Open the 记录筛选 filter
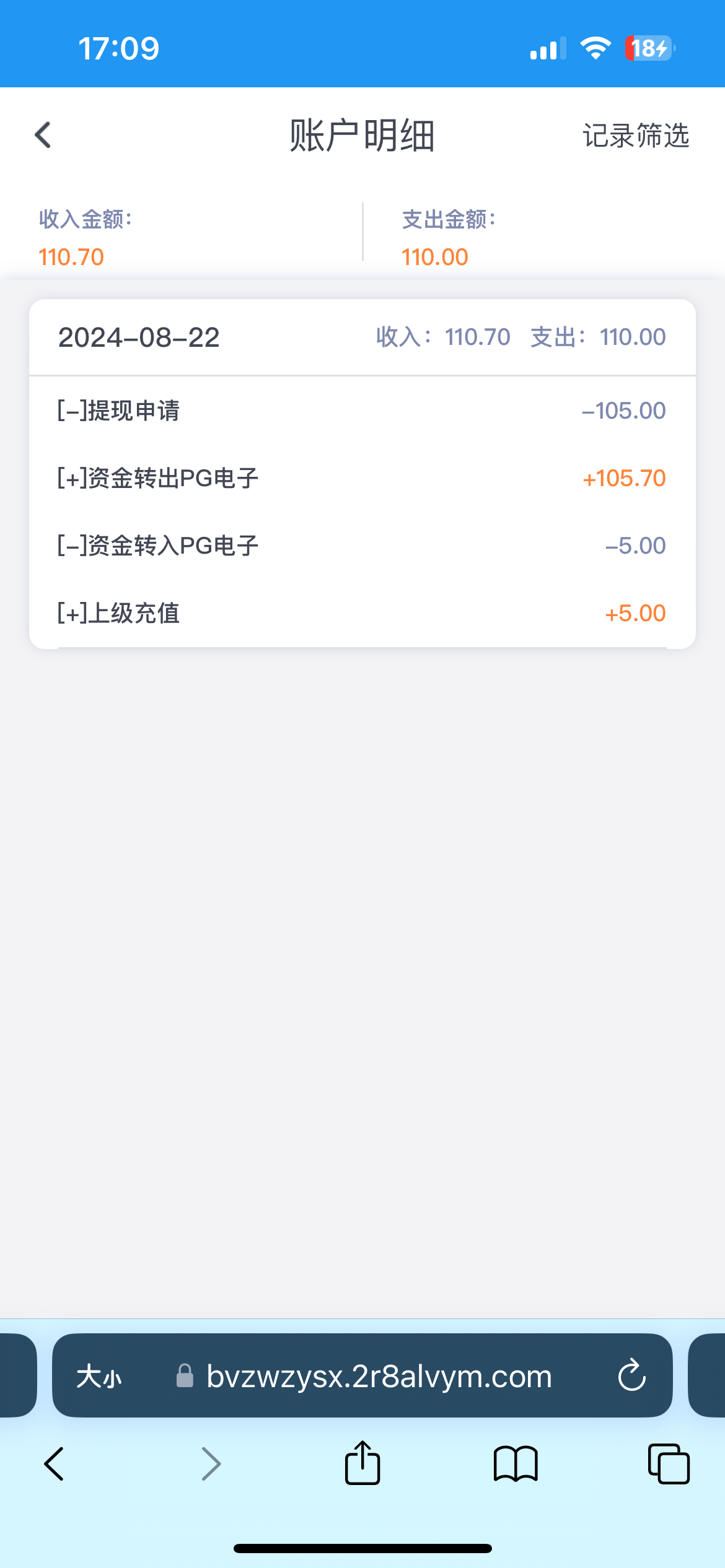Screen dimensions: 725x1568 click(636, 136)
